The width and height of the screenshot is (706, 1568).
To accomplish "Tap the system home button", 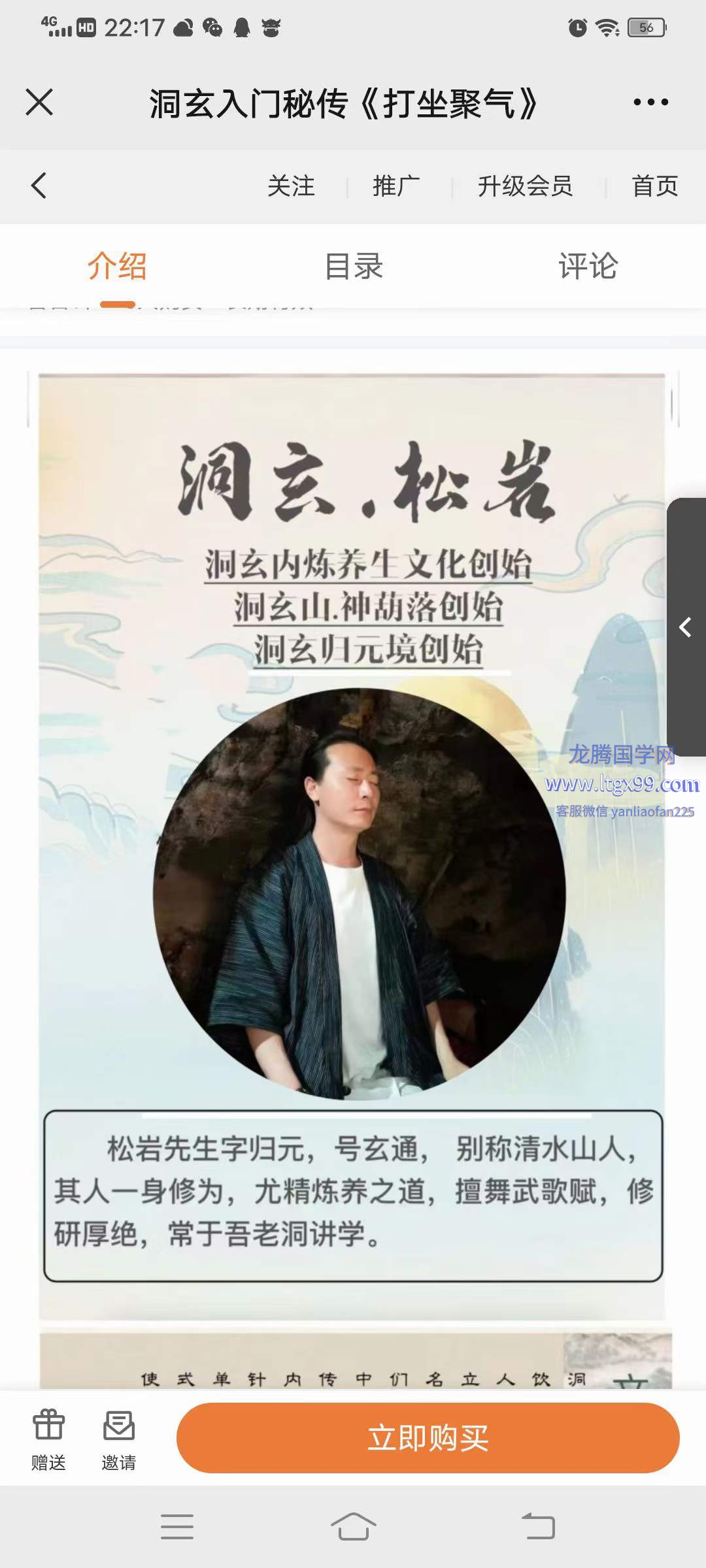I will (x=353, y=1527).
